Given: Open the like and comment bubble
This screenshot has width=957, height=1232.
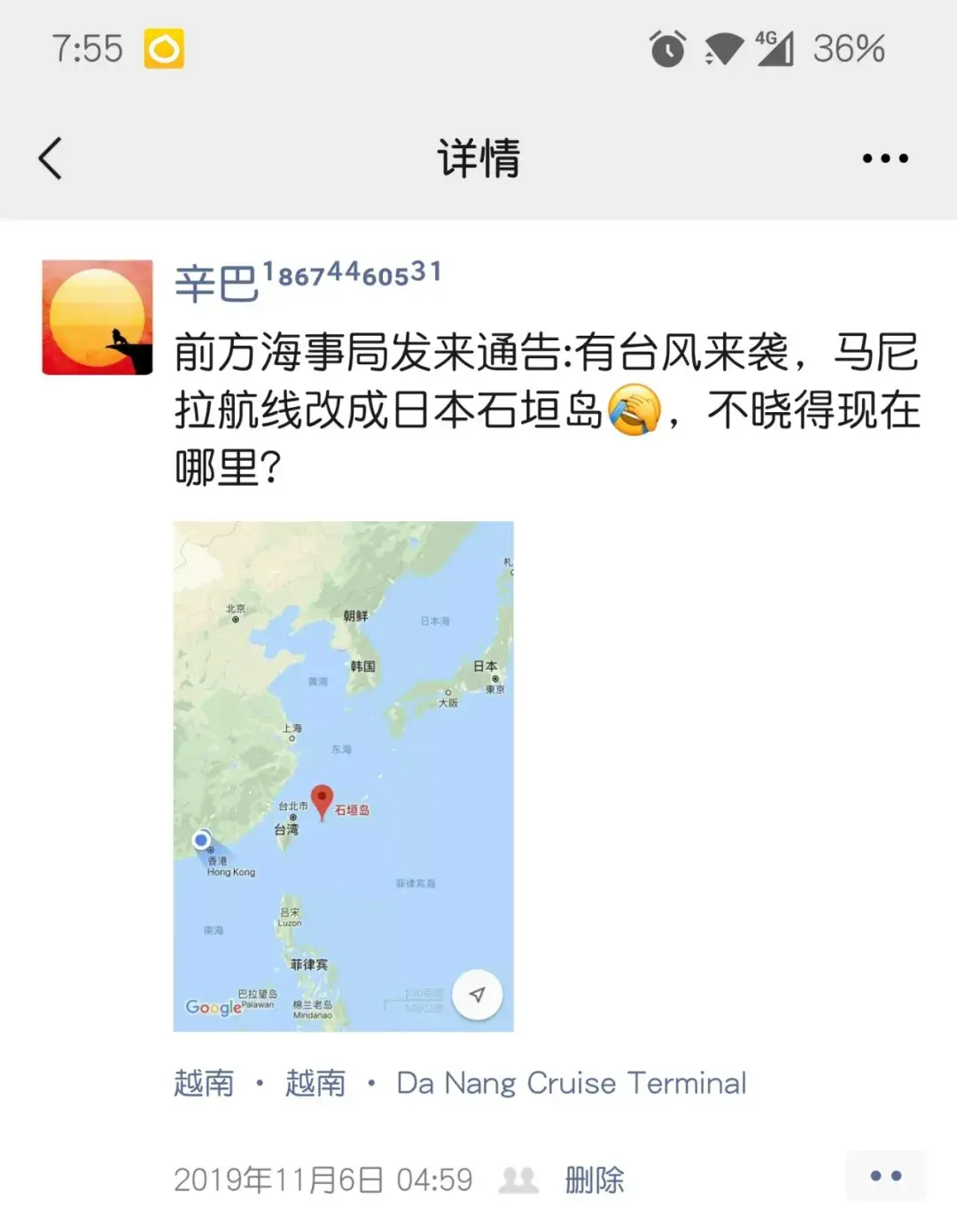Looking at the screenshot, I should (885, 1176).
